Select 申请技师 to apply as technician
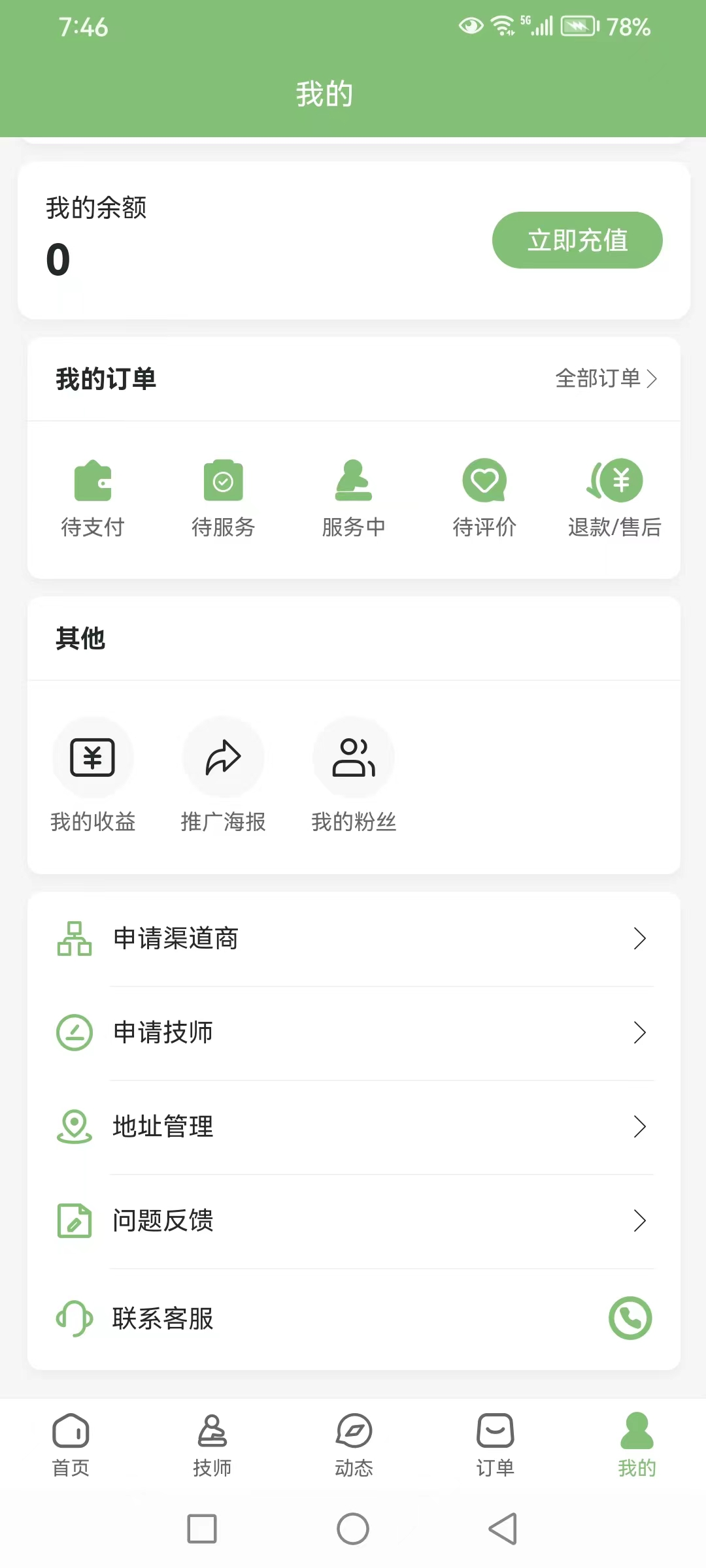Image resolution: width=706 pixels, height=1568 pixels. tap(354, 1033)
